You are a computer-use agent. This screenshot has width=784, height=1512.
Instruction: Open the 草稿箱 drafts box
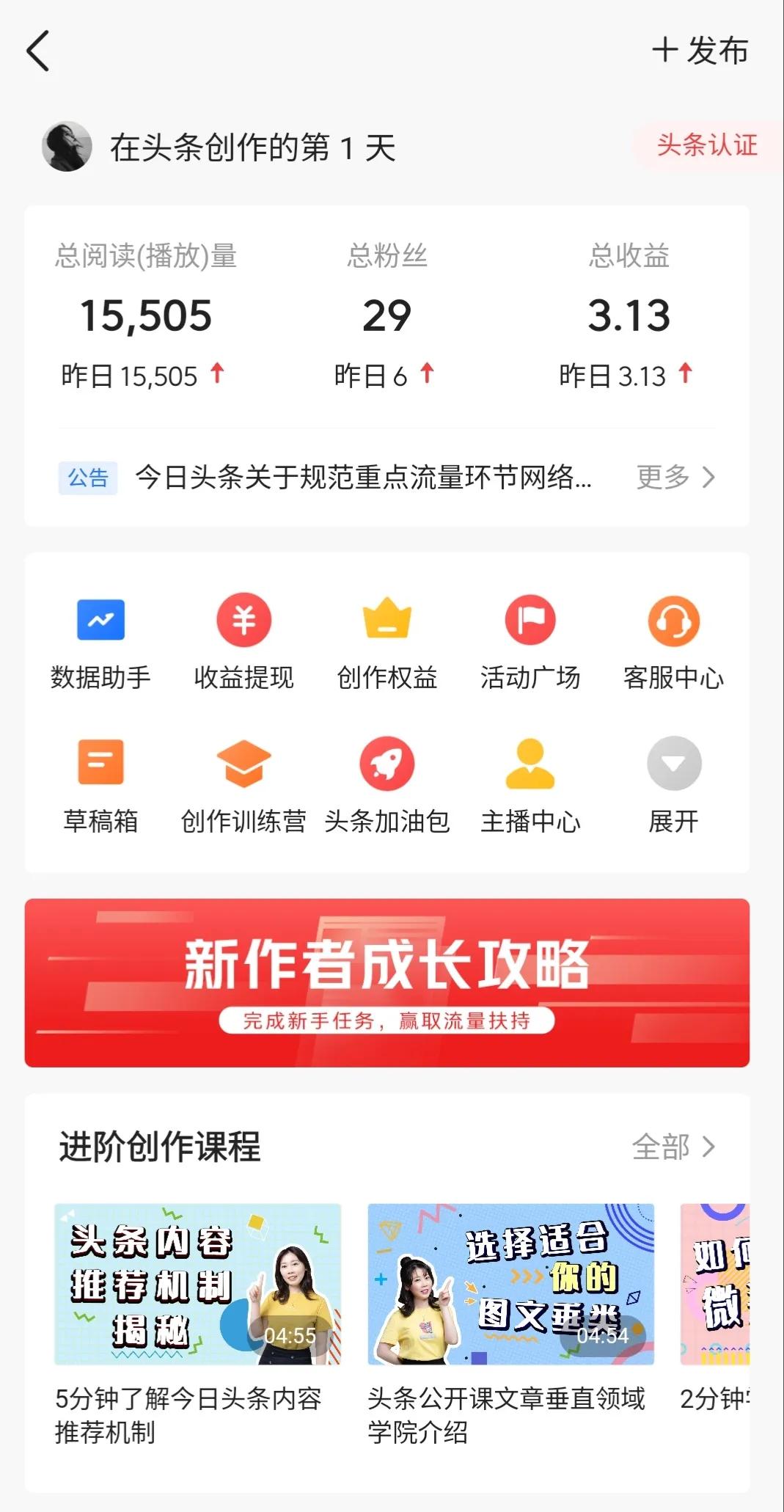(x=102, y=785)
